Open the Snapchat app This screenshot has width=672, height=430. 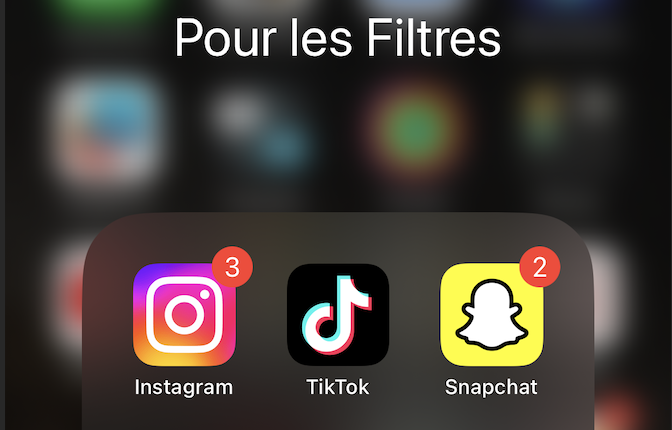click(491, 314)
